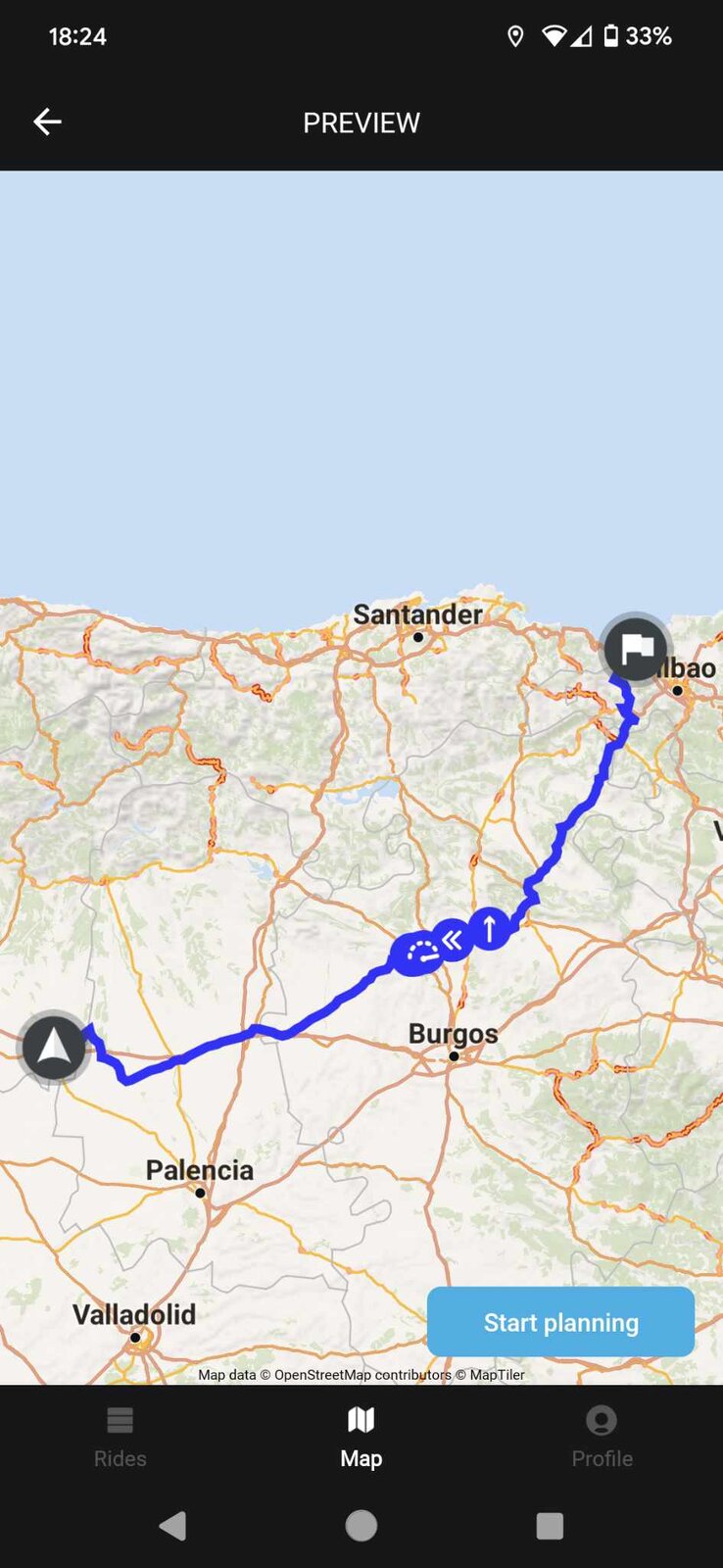This screenshot has width=723, height=1568.
Task: Tap the finish flag marker near Bilbao
Action: (x=636, y=648)
